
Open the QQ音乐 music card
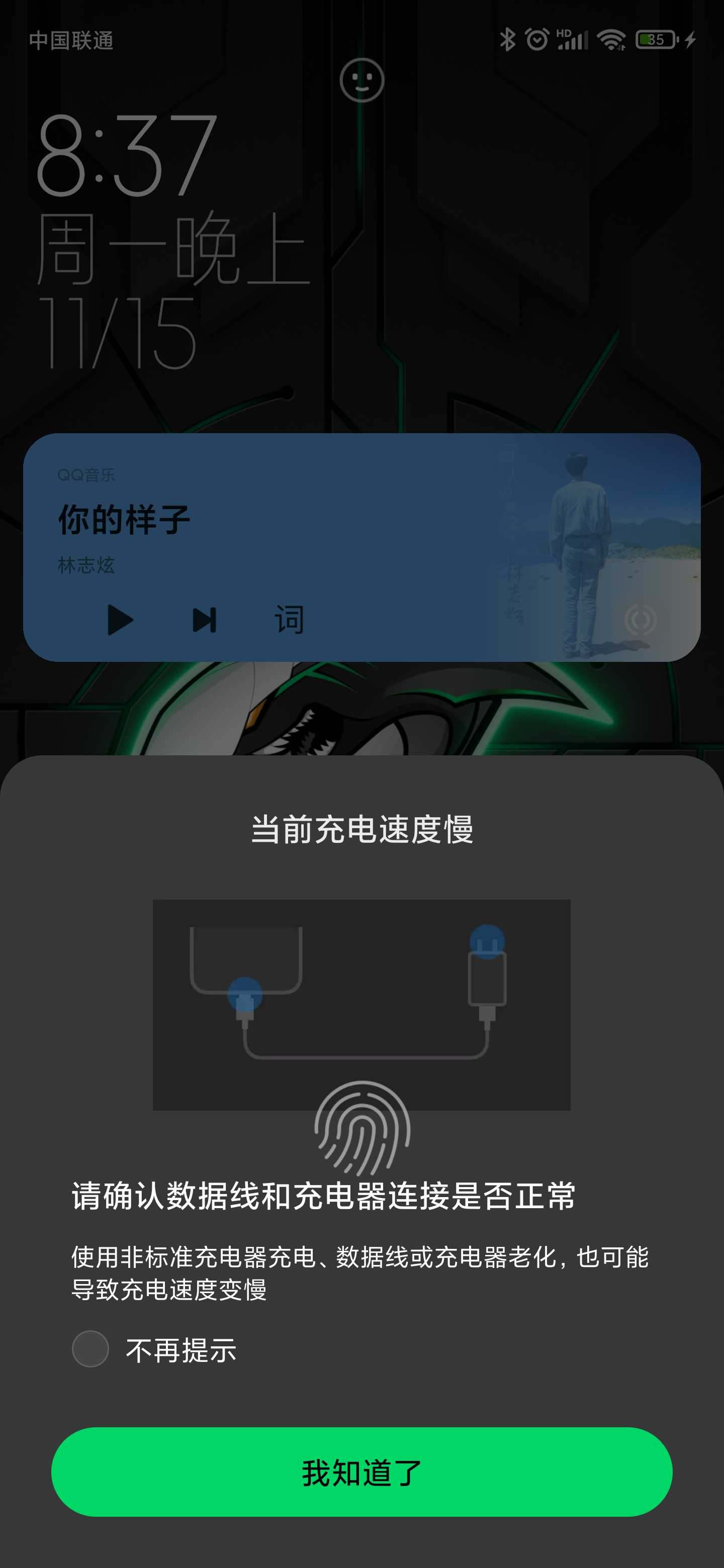pyautogui.click(x=361, y=547)
